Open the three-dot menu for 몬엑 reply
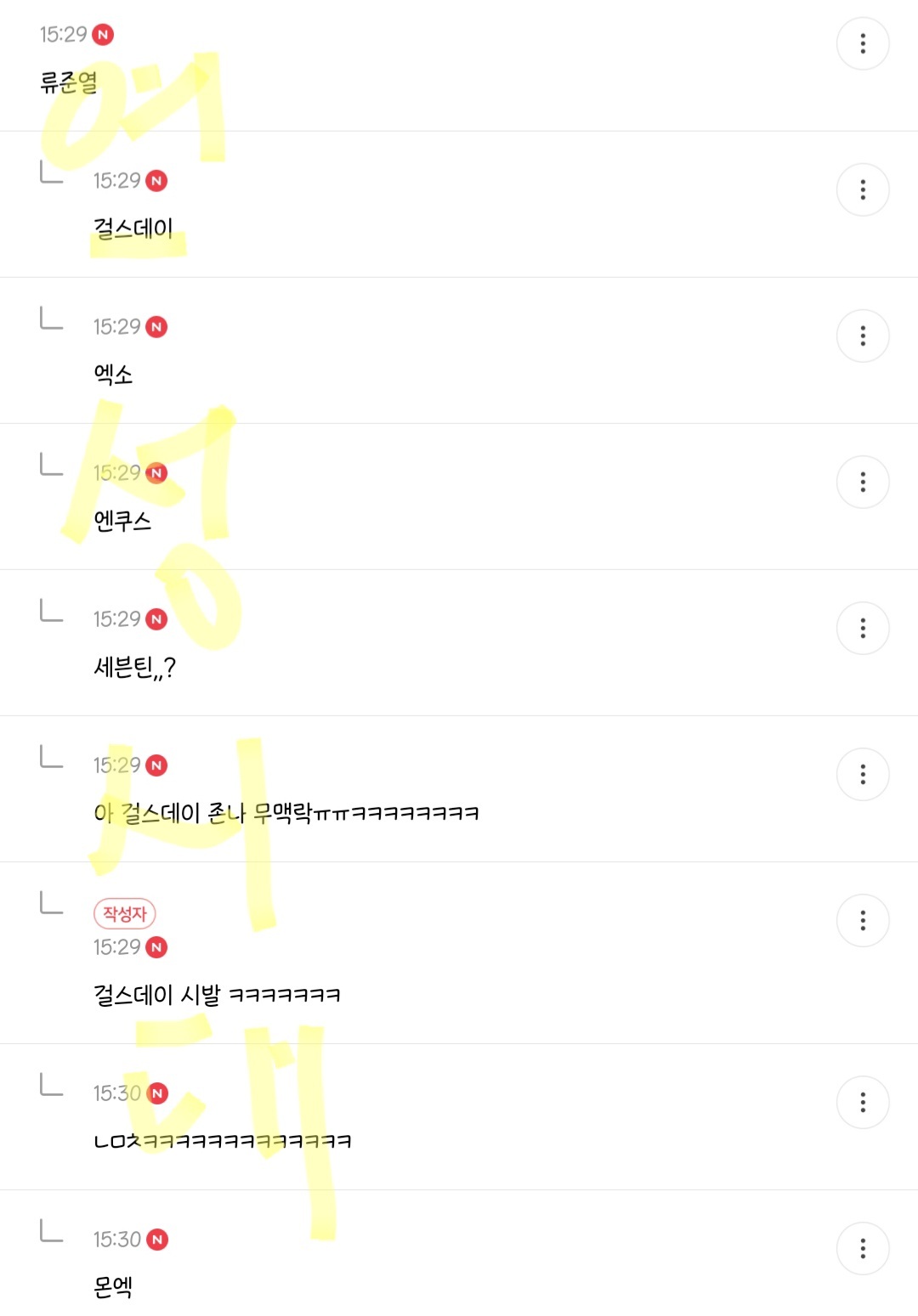The width and height of the screenshot is (918, 1316). [863, 1248]
